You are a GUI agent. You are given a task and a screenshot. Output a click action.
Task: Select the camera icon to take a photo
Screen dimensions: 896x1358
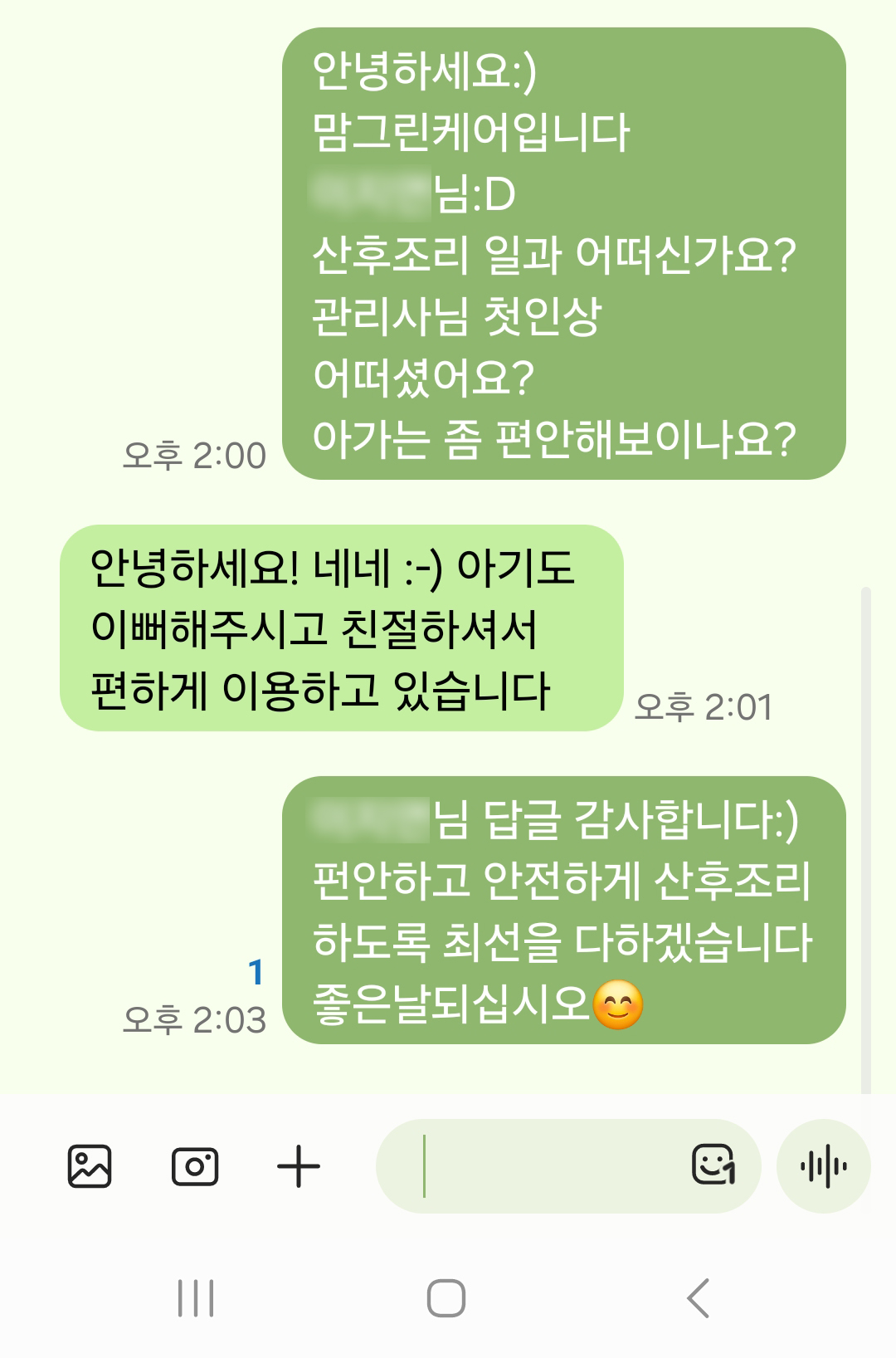(x=195, y=1165)
